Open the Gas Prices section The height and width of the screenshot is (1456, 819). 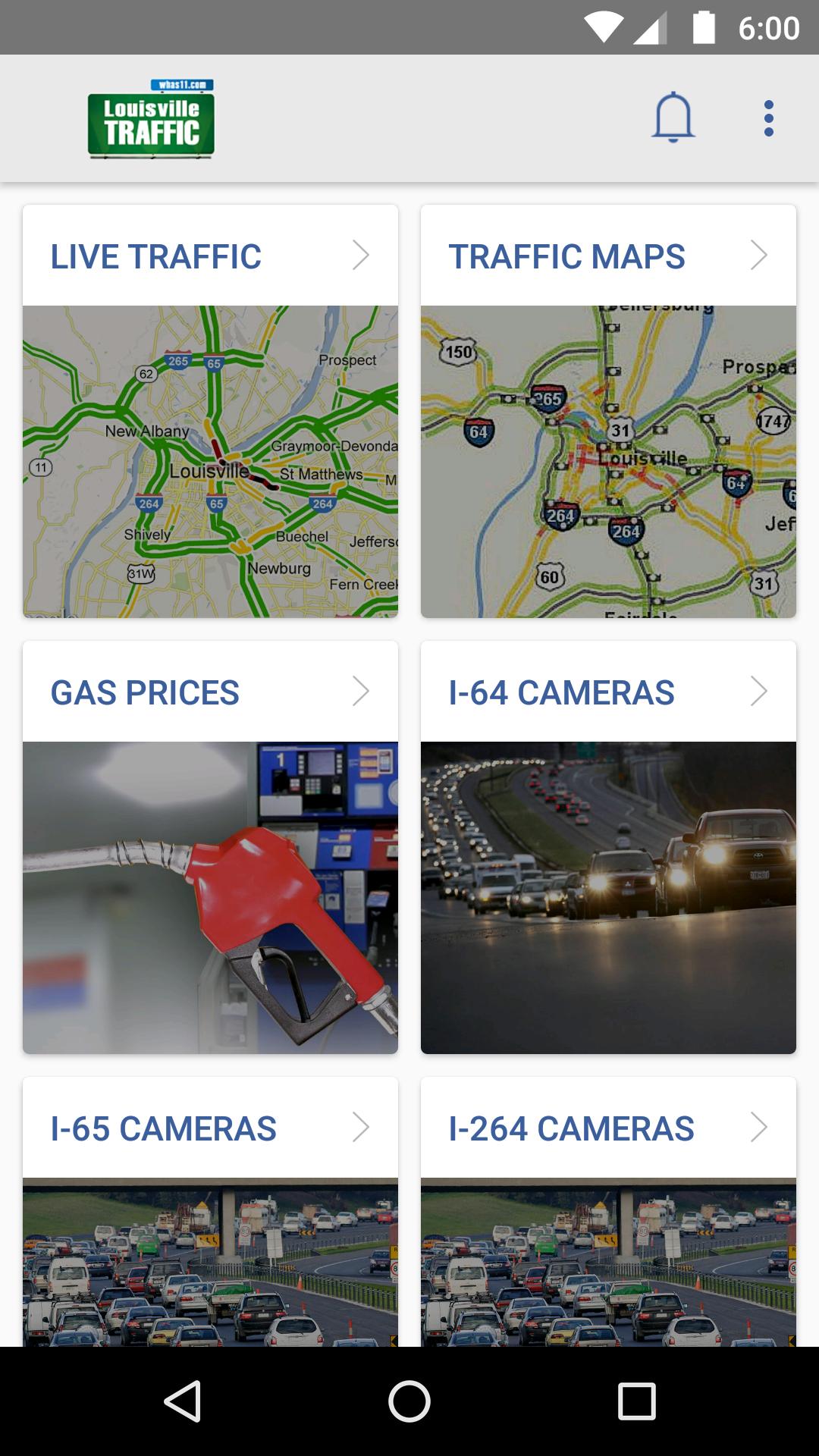(144, 691)
